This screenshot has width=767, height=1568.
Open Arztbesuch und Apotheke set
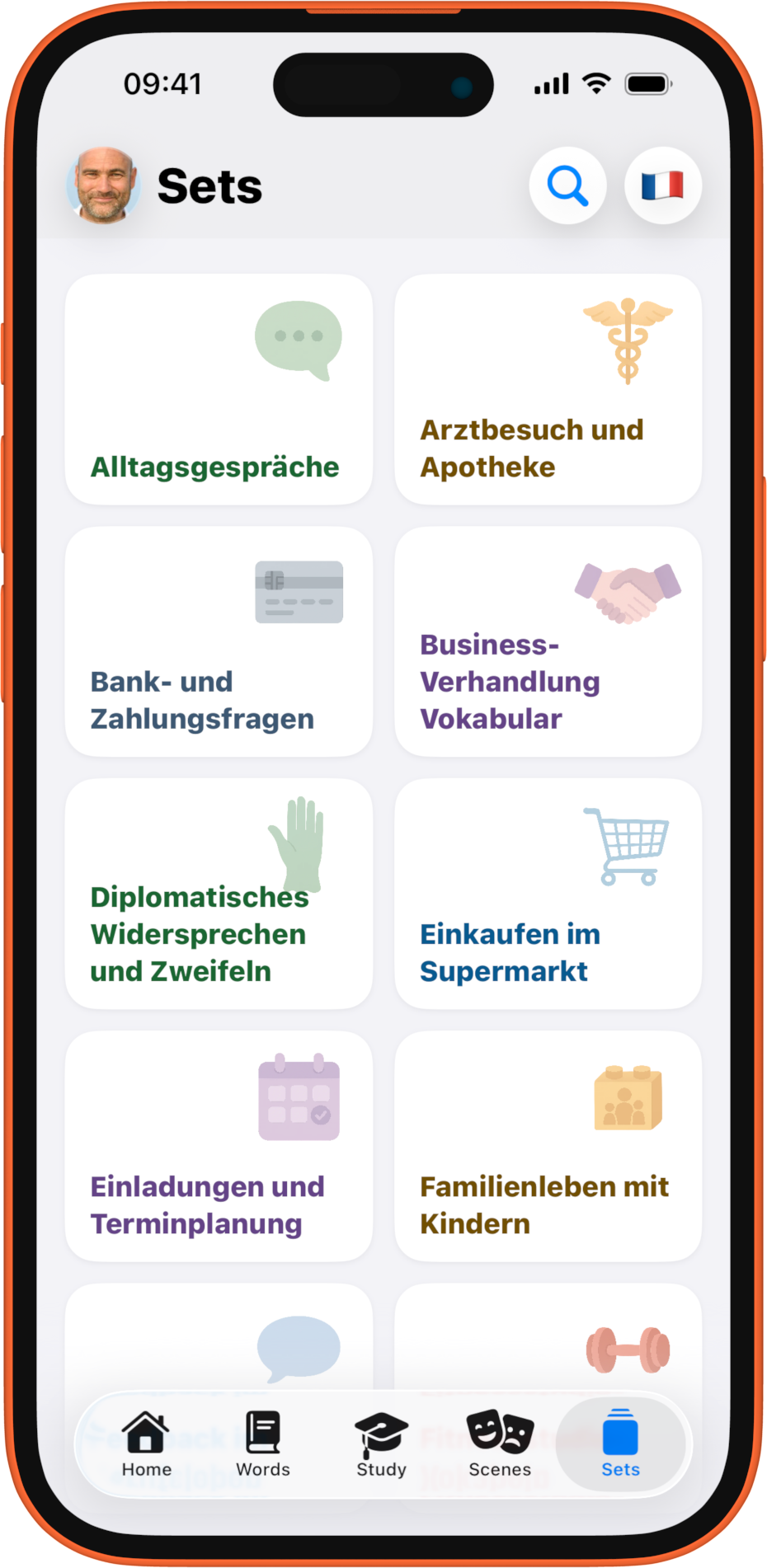point(548,390)
